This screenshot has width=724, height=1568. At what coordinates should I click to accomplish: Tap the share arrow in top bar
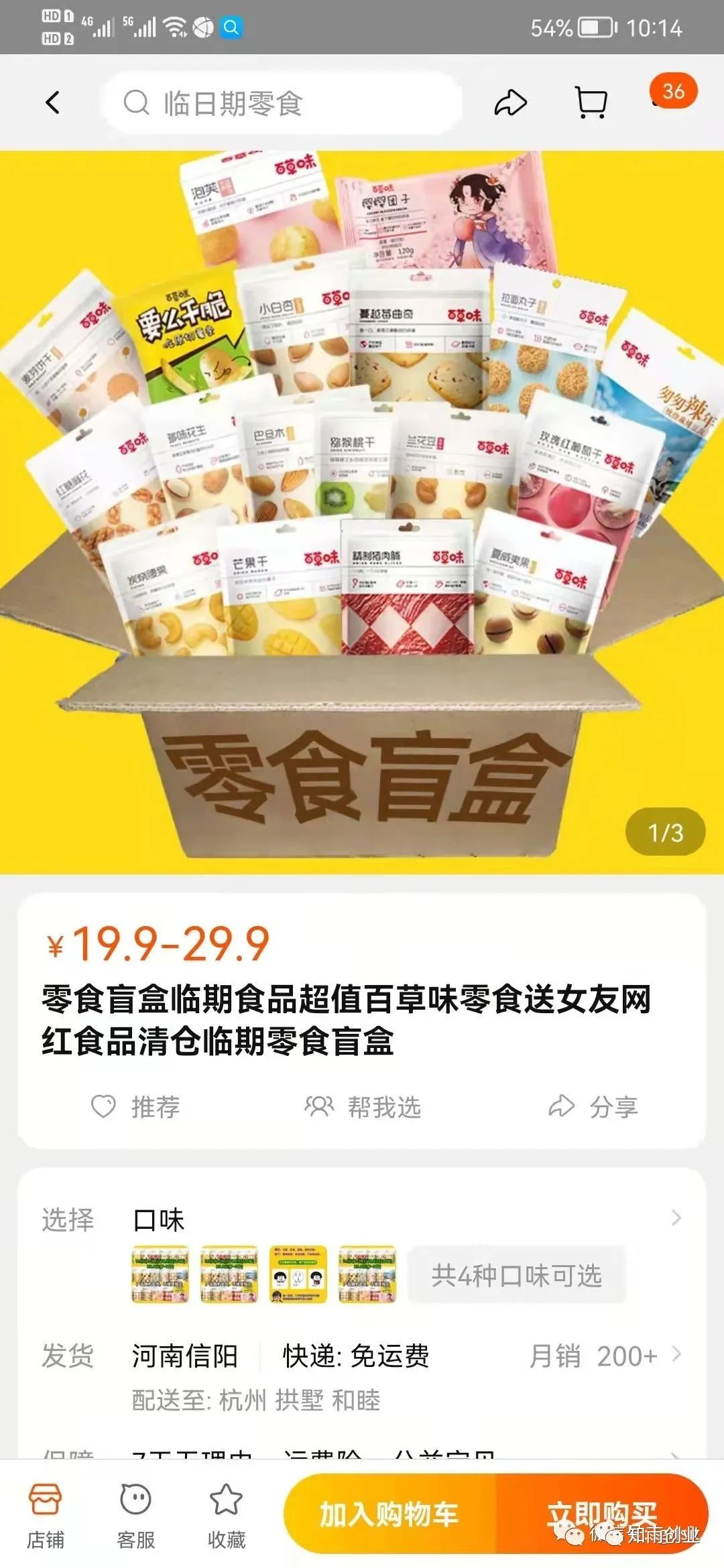tap(511, 103)
